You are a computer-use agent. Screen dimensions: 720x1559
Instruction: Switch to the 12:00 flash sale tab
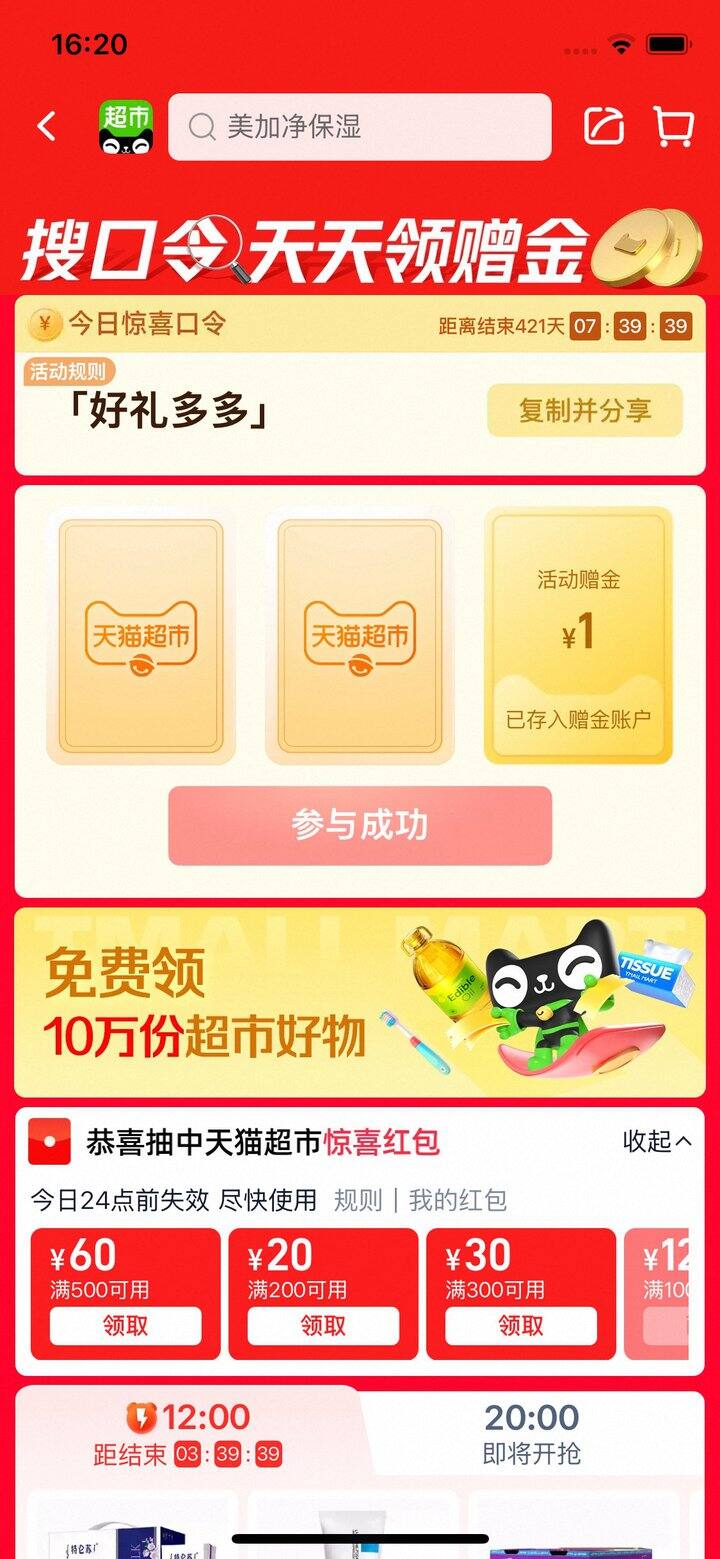pos(188,1433)
